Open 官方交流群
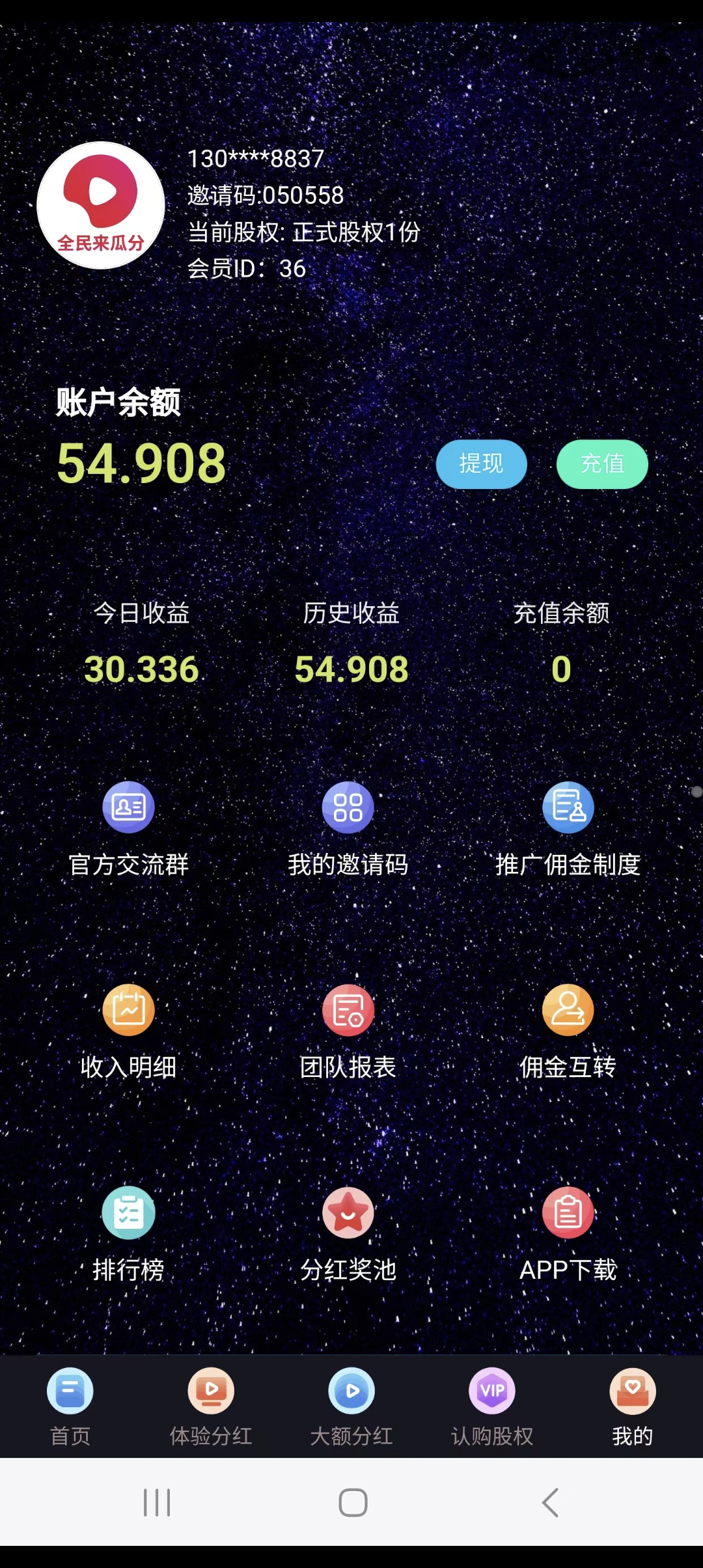 (x=128, y=829)
